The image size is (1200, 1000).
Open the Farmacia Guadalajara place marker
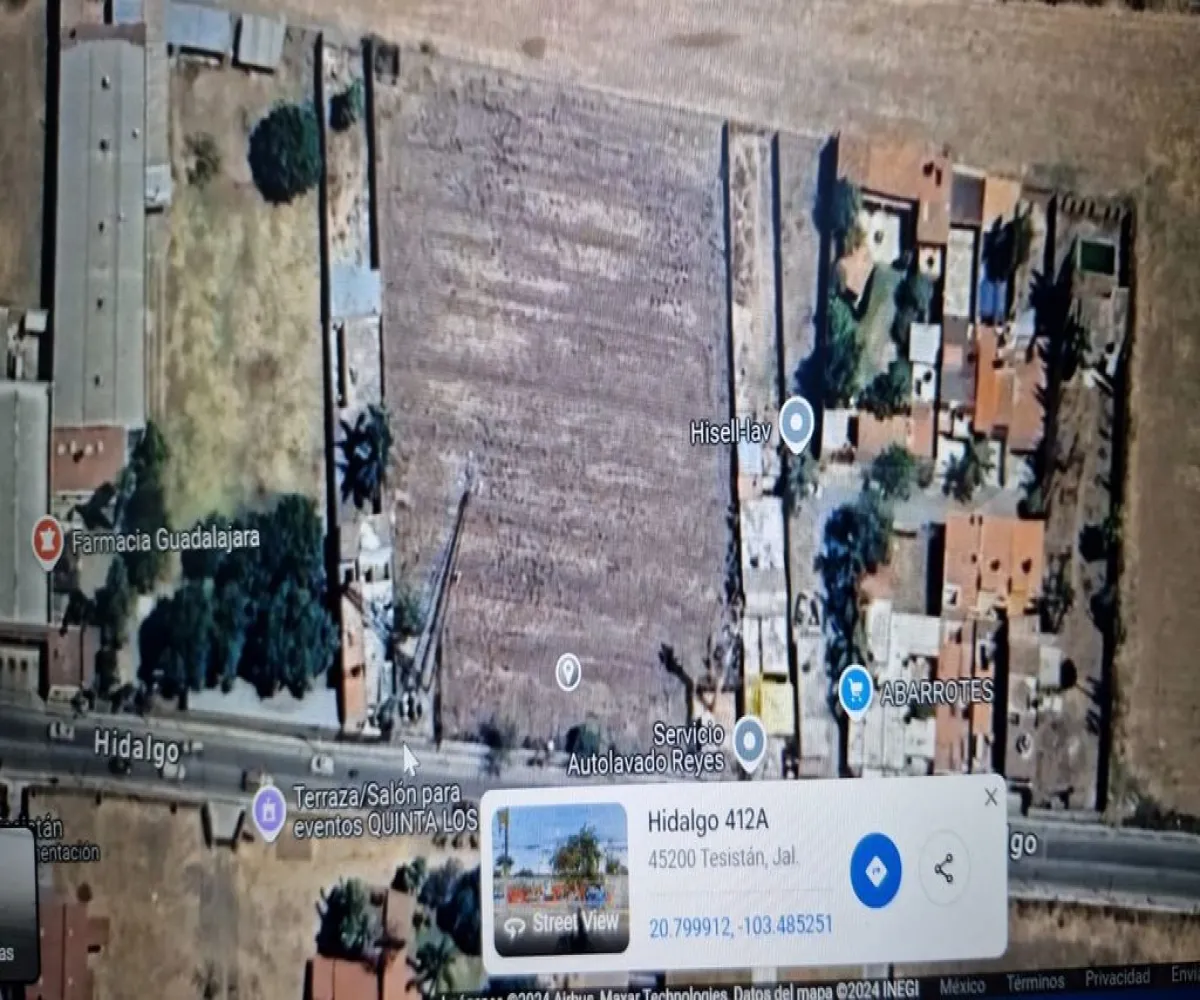[x=47, y=541]
